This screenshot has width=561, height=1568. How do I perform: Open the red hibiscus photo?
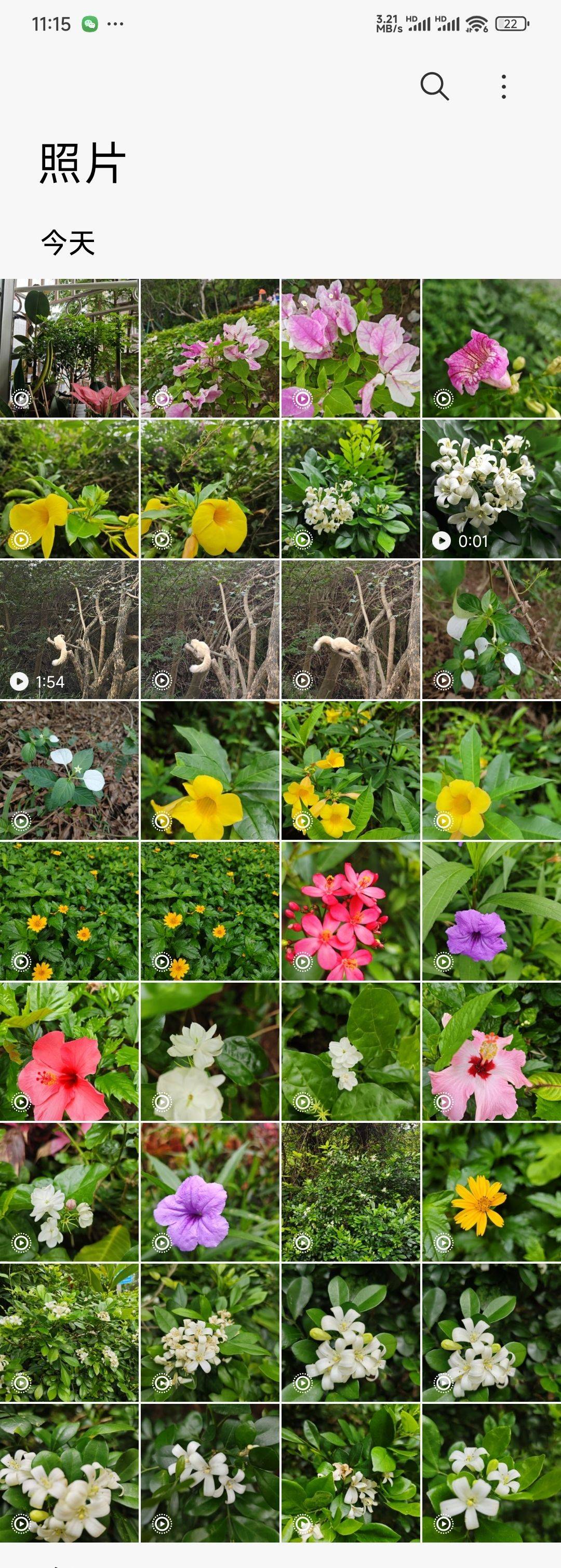pos(70,1051)
